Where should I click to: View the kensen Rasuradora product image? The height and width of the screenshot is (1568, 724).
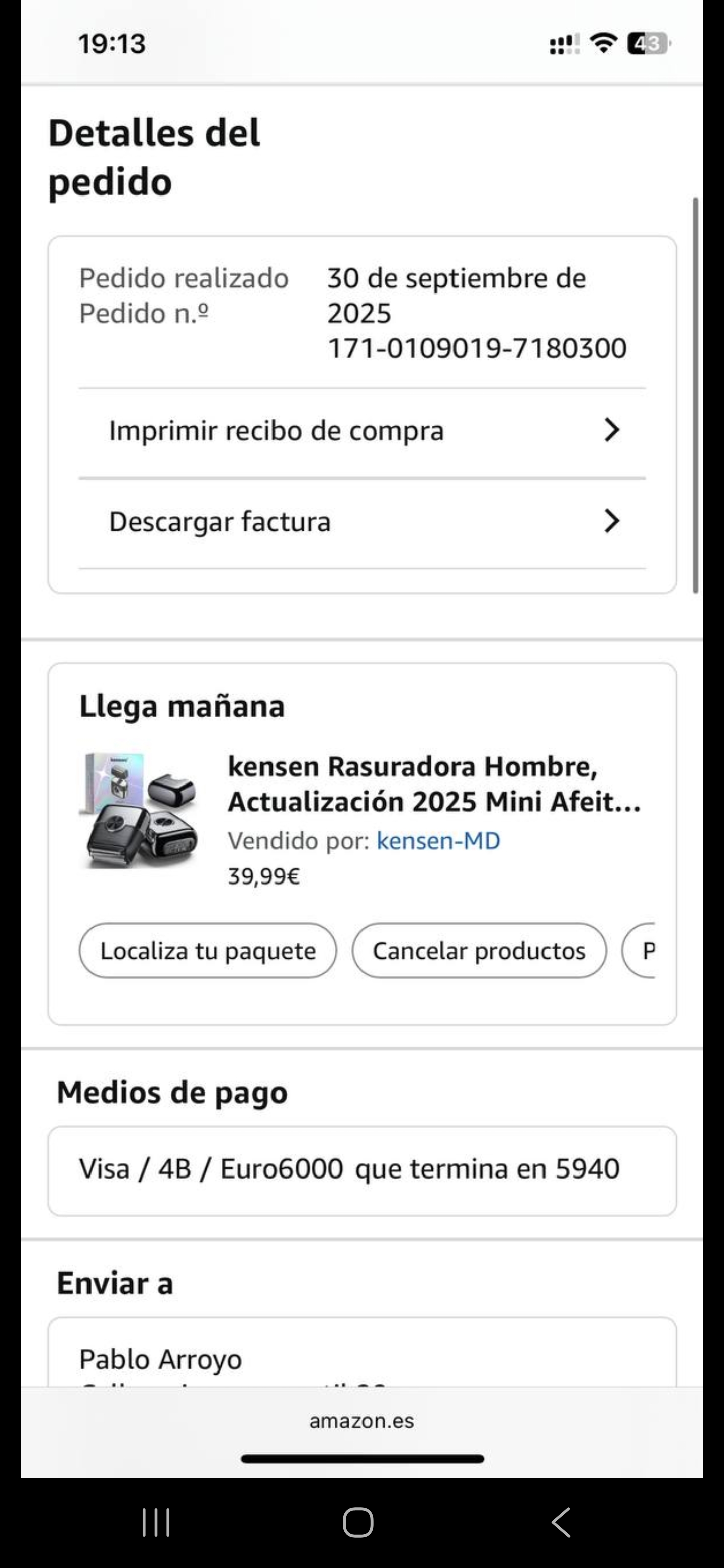tap(139, 811)
